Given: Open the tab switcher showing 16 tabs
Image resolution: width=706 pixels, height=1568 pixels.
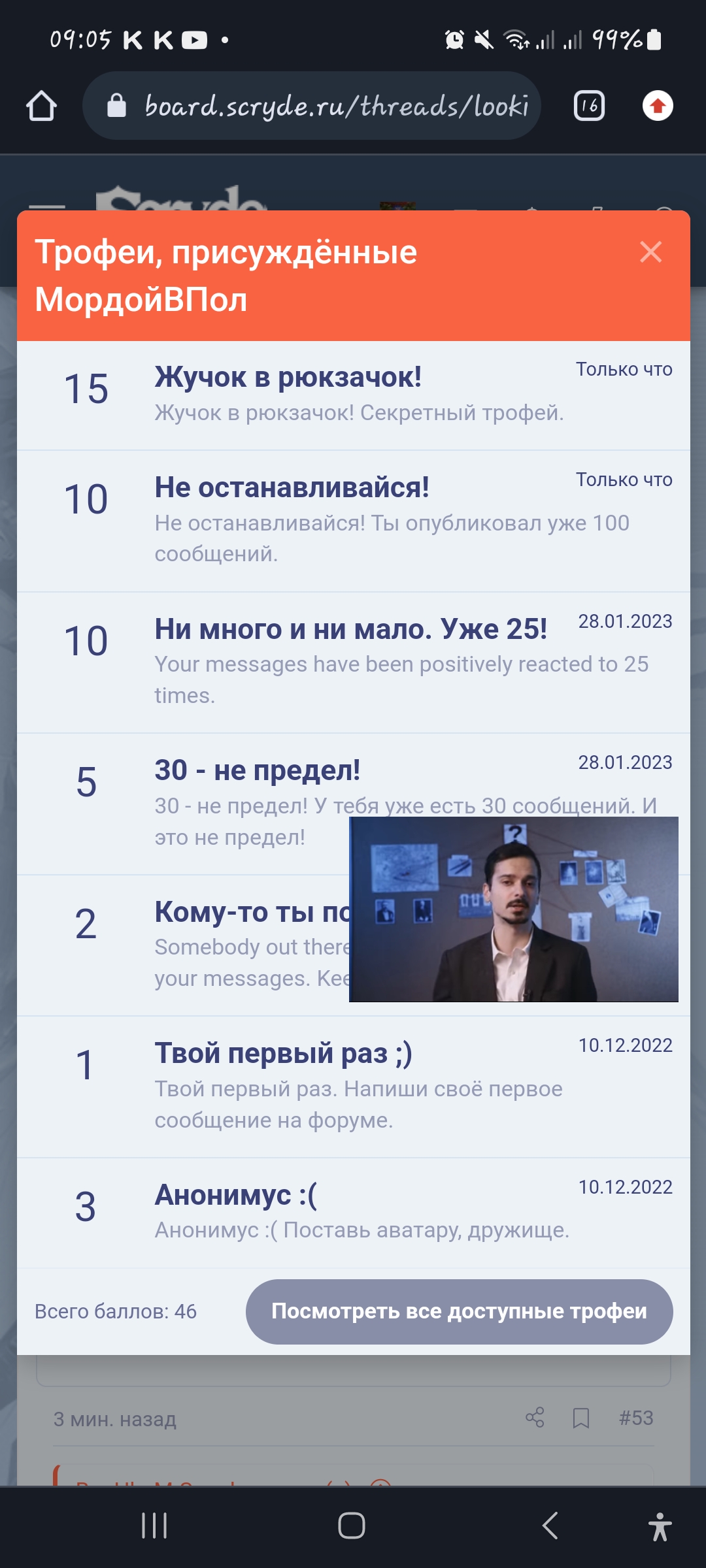Looking at the screenshot, I should coord(588,106).
